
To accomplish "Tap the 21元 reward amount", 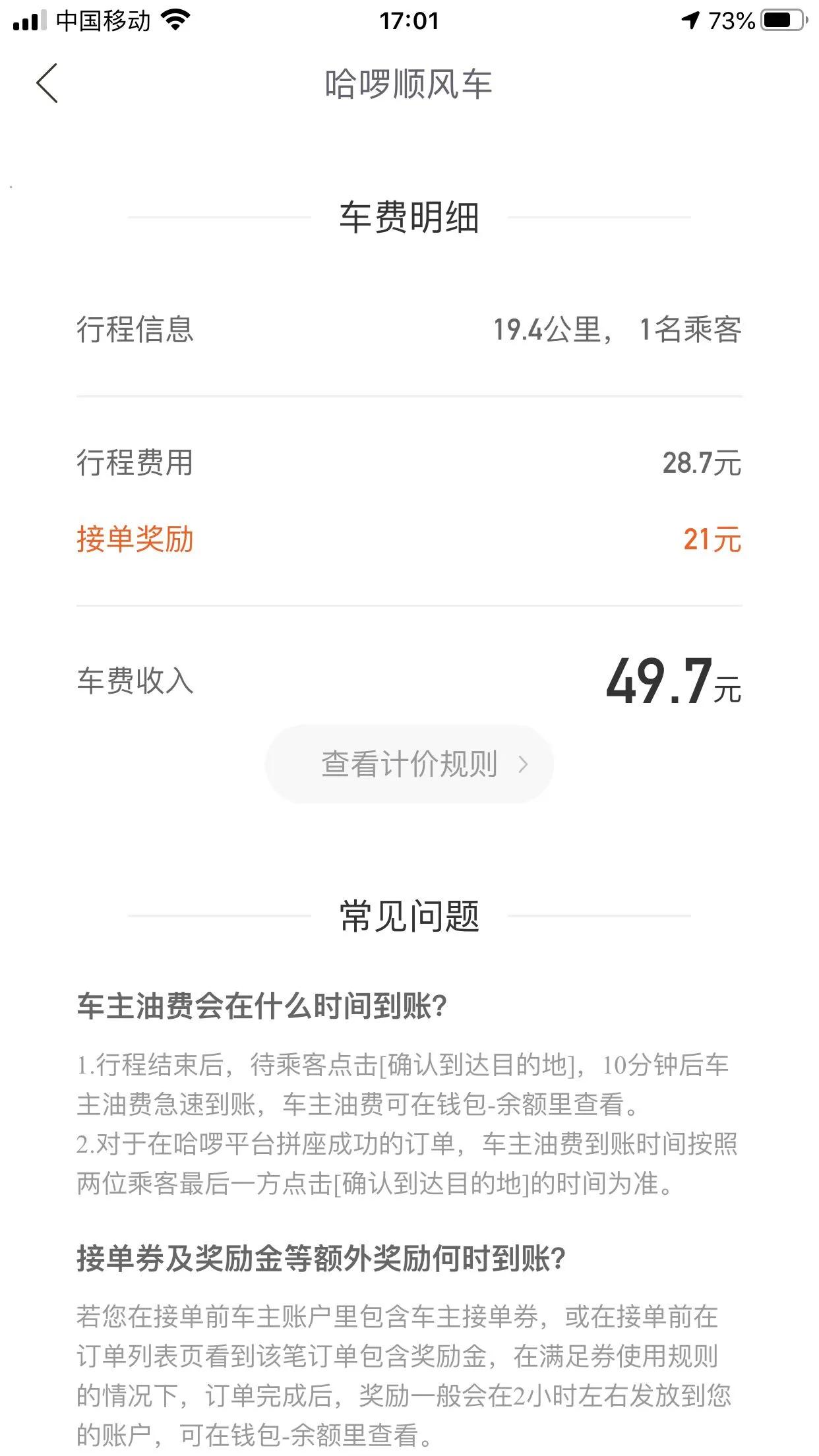I will pyautogui.click(x=712, y=541).
